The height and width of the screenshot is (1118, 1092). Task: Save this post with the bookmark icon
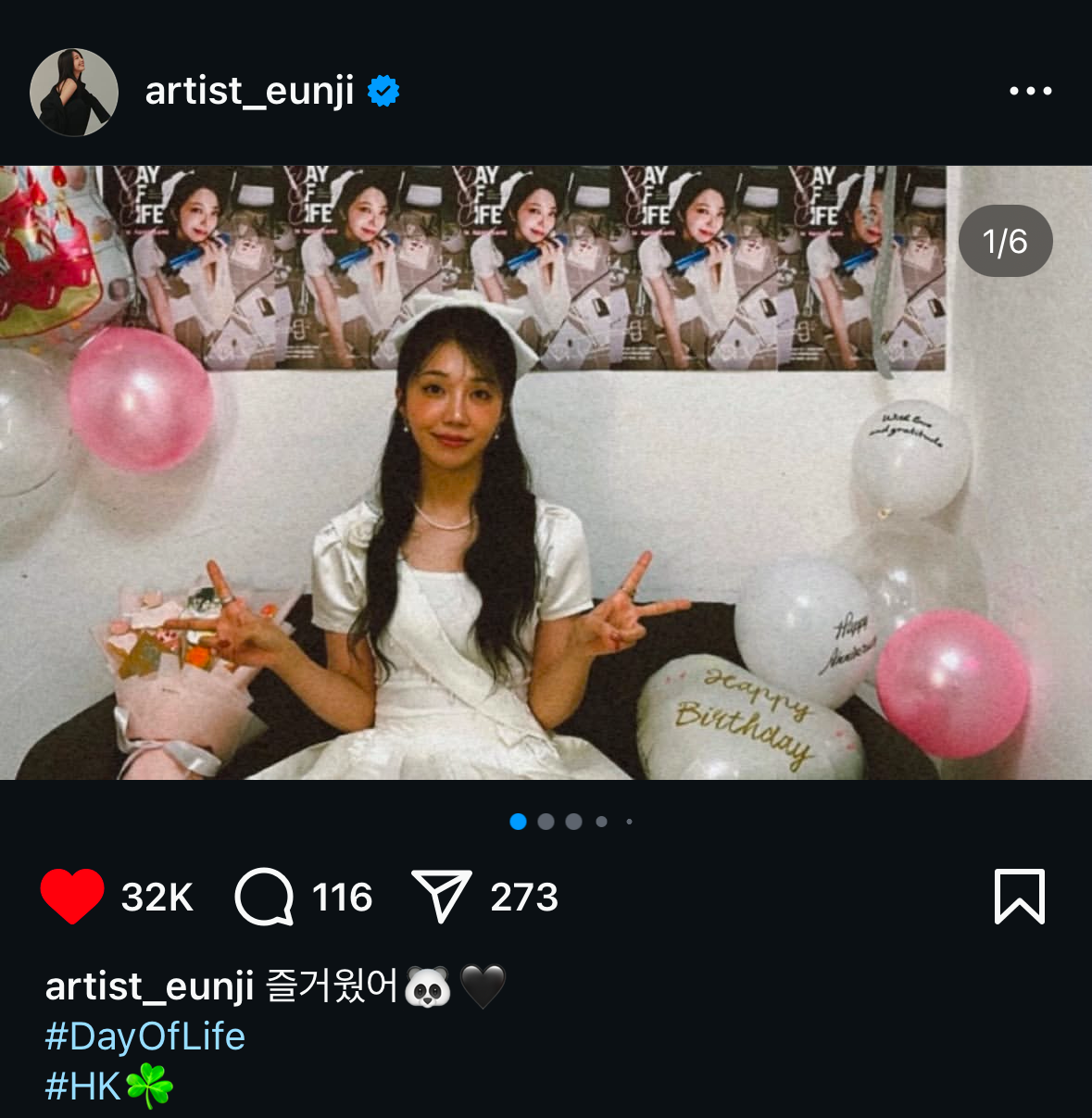pos(1019,896)
